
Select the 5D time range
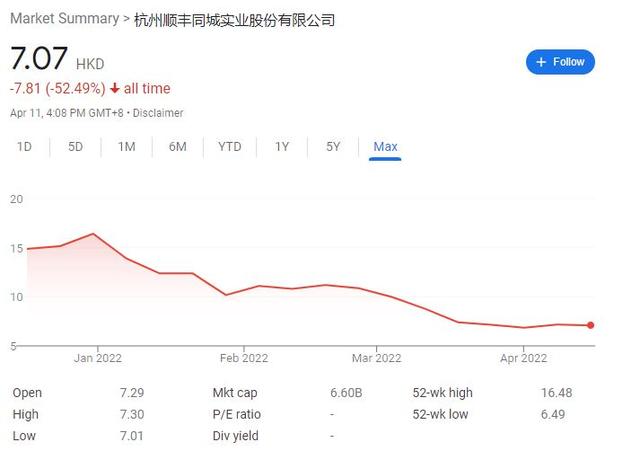76,147
